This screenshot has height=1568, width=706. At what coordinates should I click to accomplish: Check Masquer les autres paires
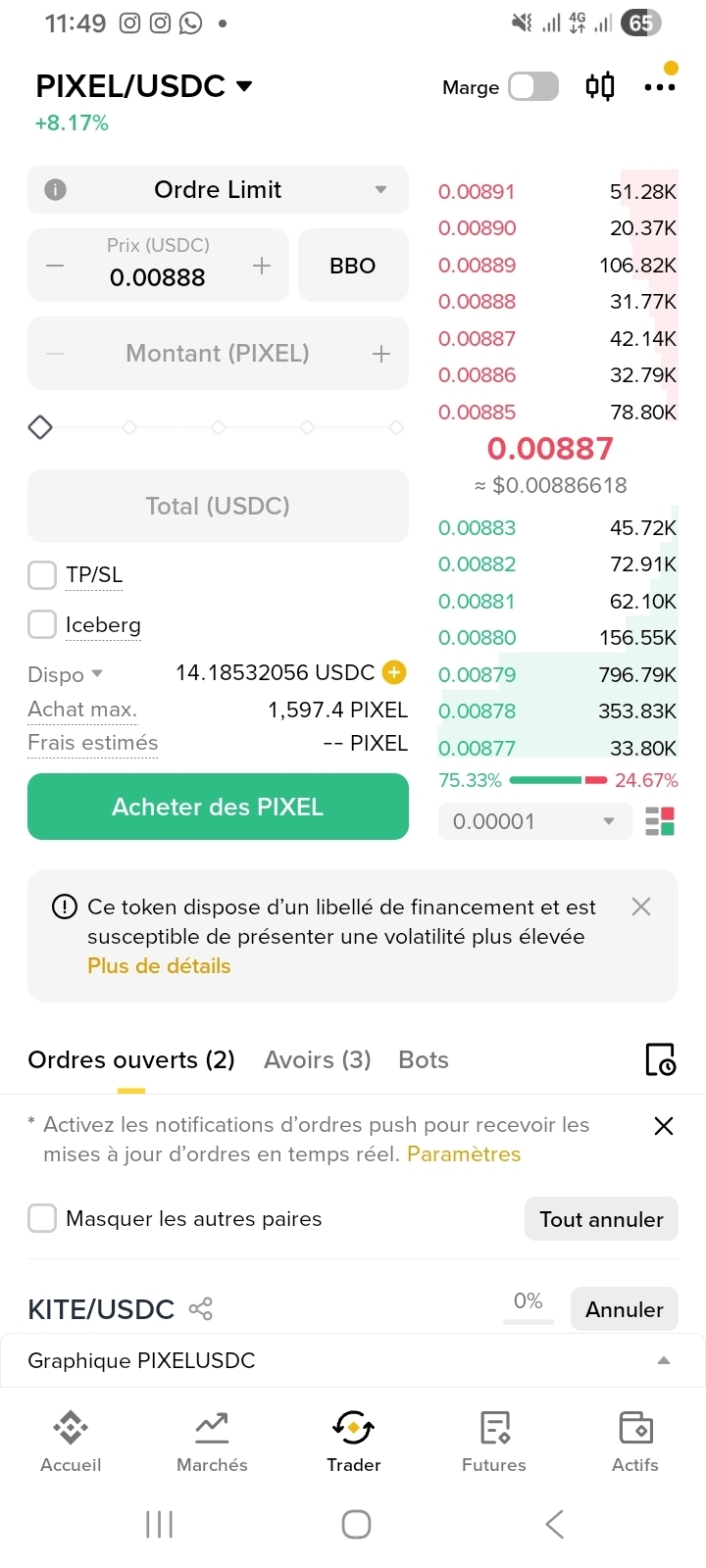[42, 1218]
